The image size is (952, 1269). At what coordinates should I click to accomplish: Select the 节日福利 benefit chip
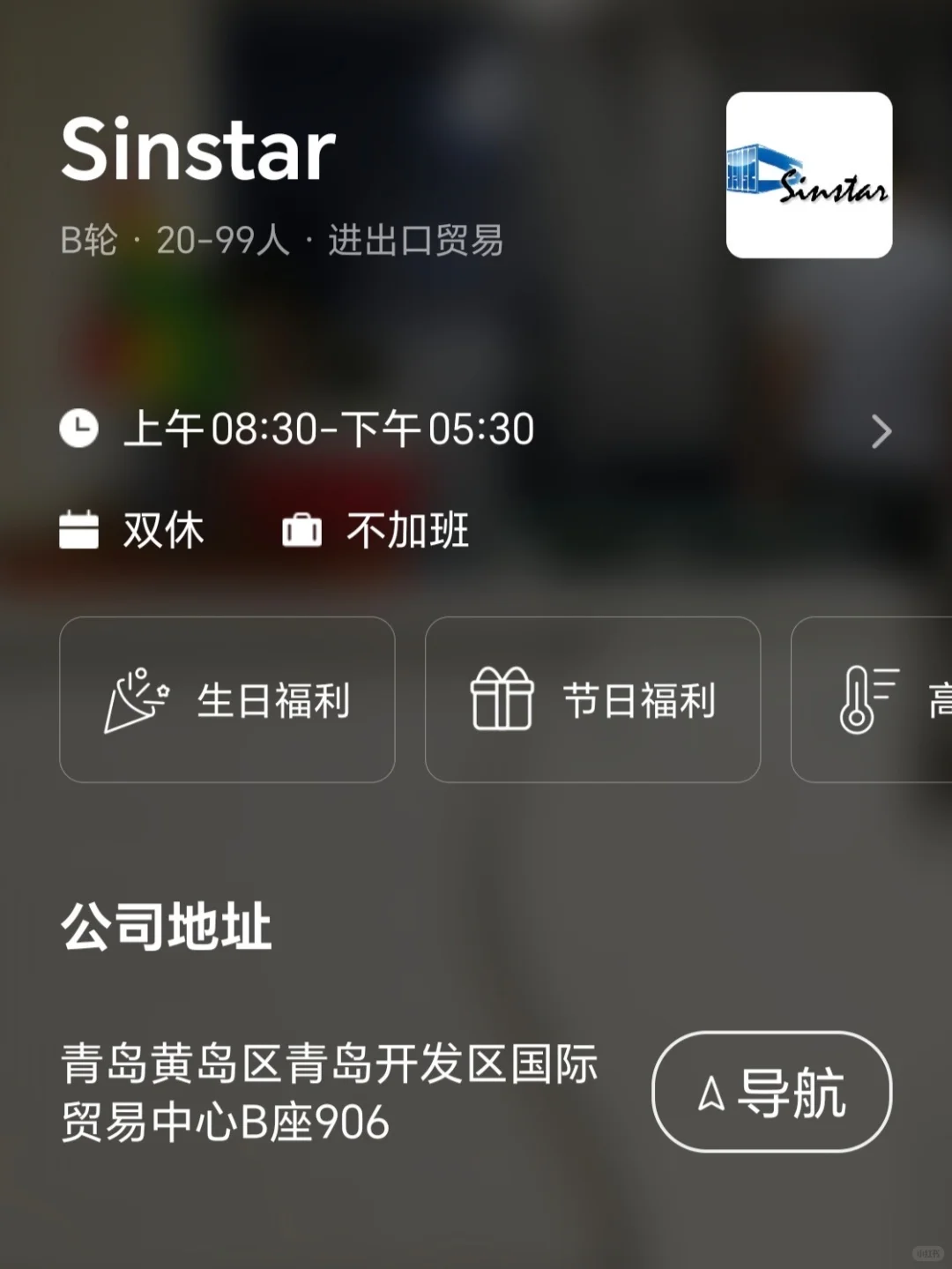(592, 699)
